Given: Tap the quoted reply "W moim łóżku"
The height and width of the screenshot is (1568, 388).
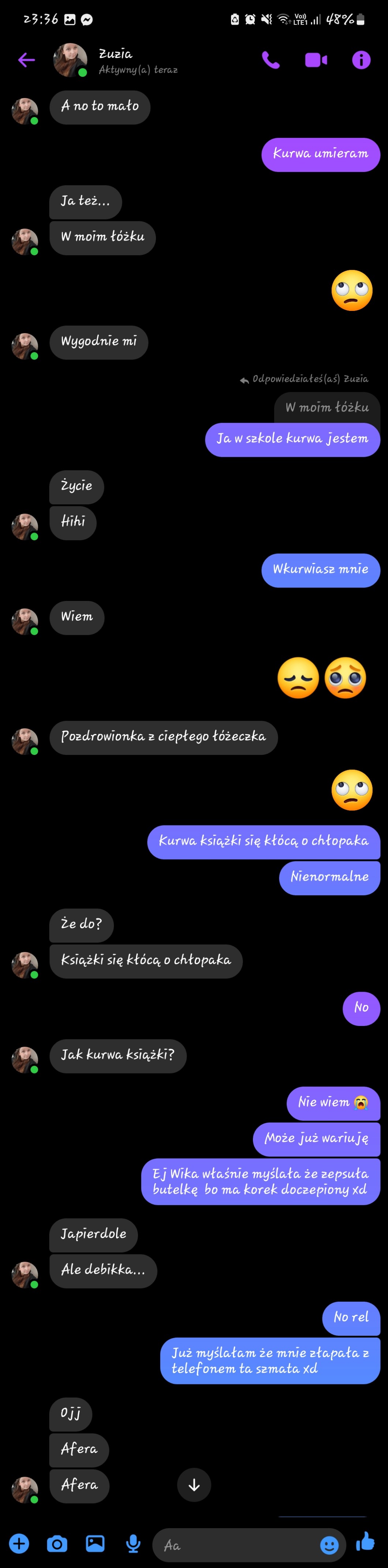Looking at the screenshot, I should (327, 407).
